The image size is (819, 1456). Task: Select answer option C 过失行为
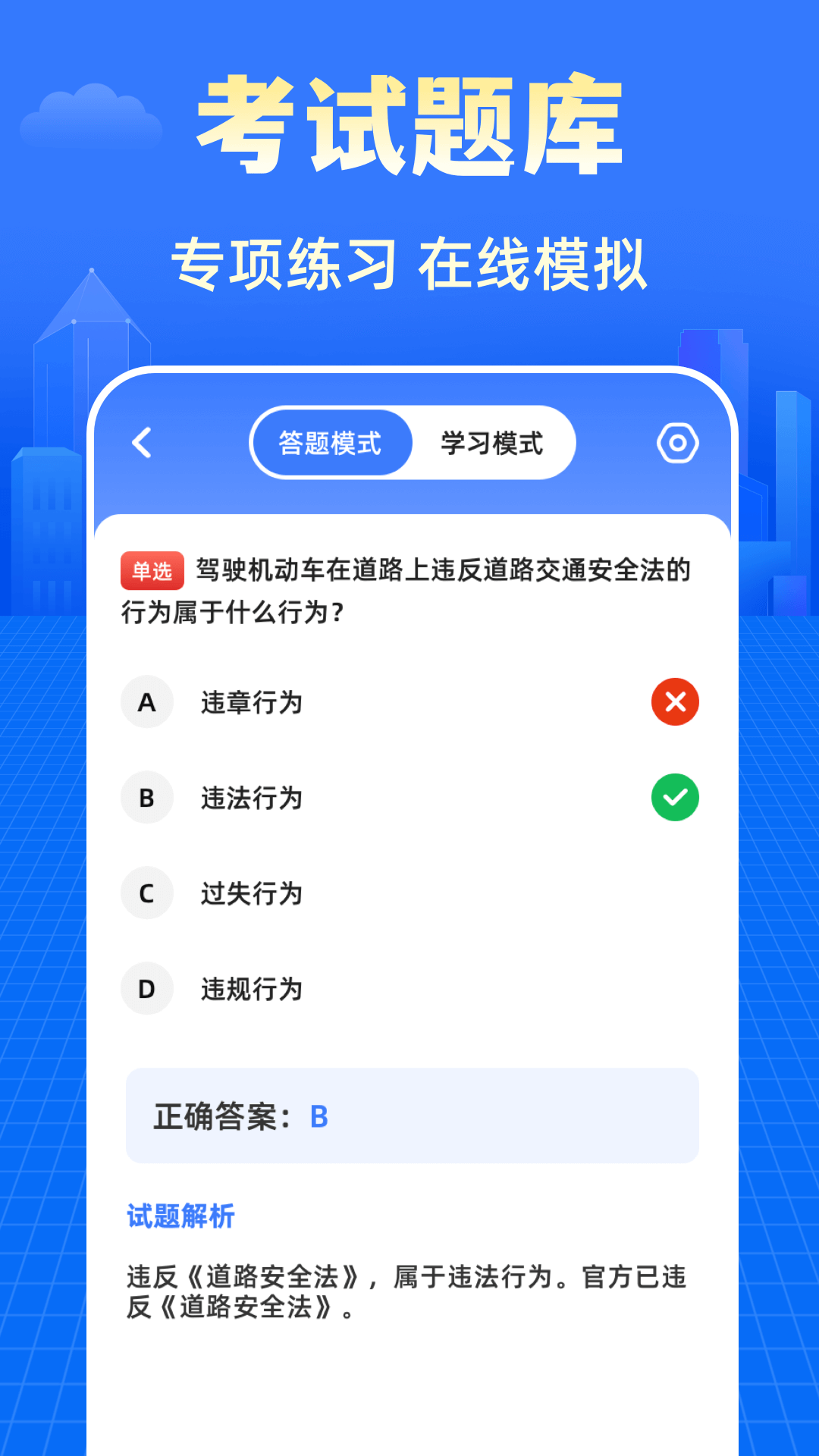pos(250,893)
